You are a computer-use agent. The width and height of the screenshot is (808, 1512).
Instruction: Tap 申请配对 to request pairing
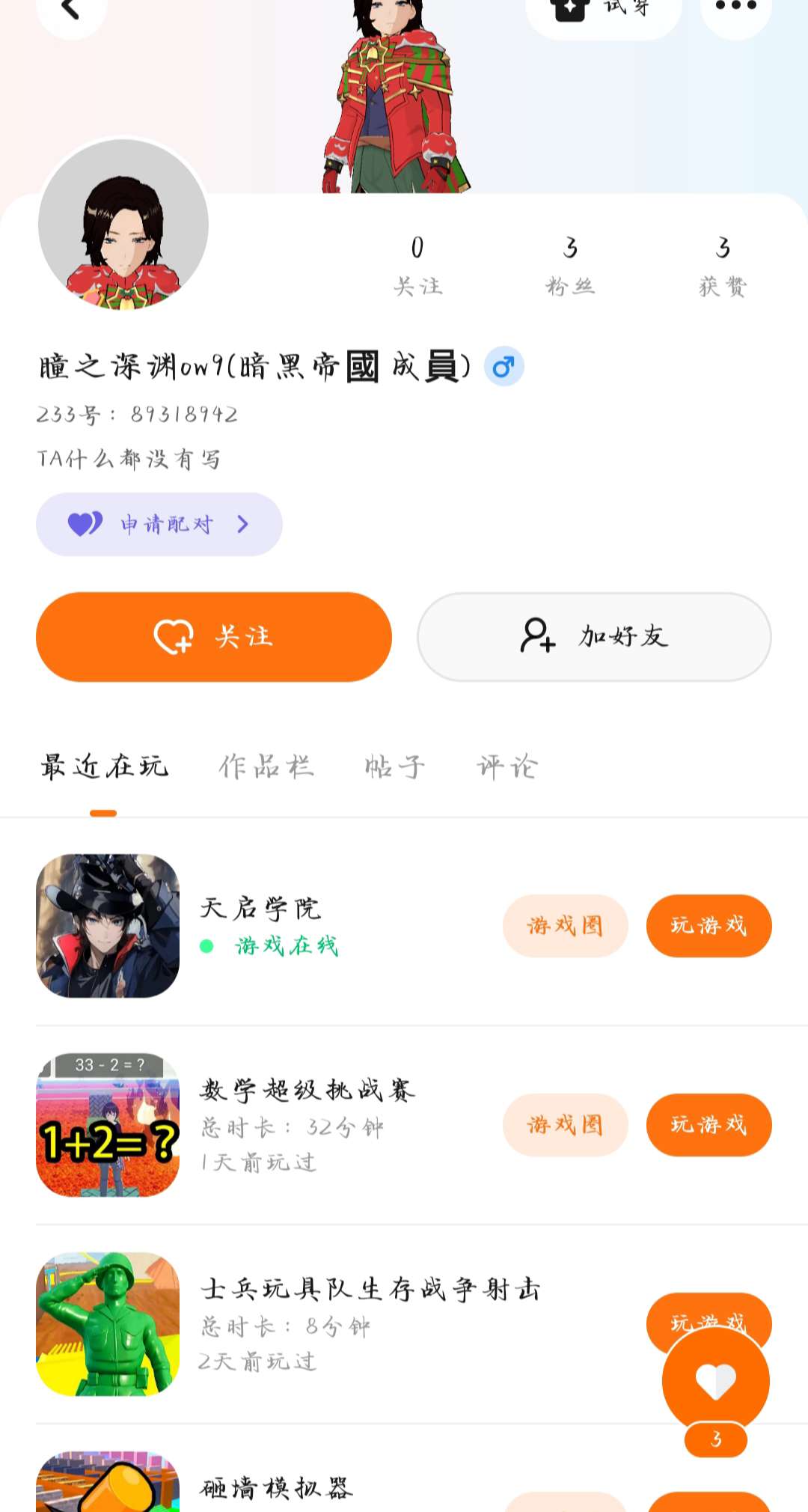(x=159, y=524)
